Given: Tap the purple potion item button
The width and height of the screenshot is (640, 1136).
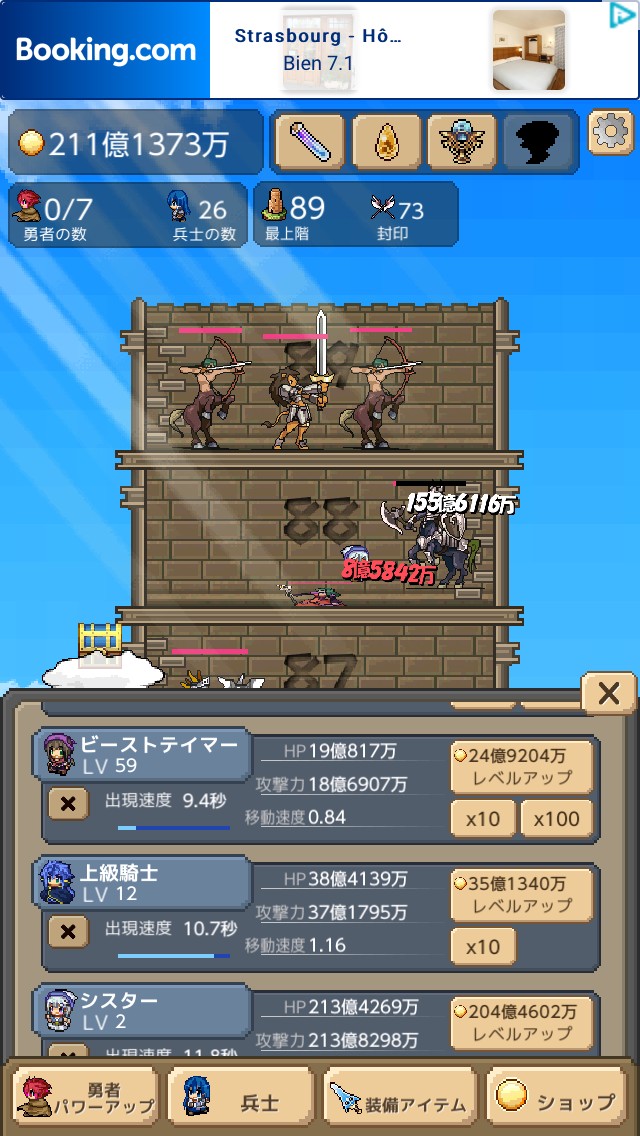Looking at the screenshot, I should pyautogui.click(x=309, y=142).
